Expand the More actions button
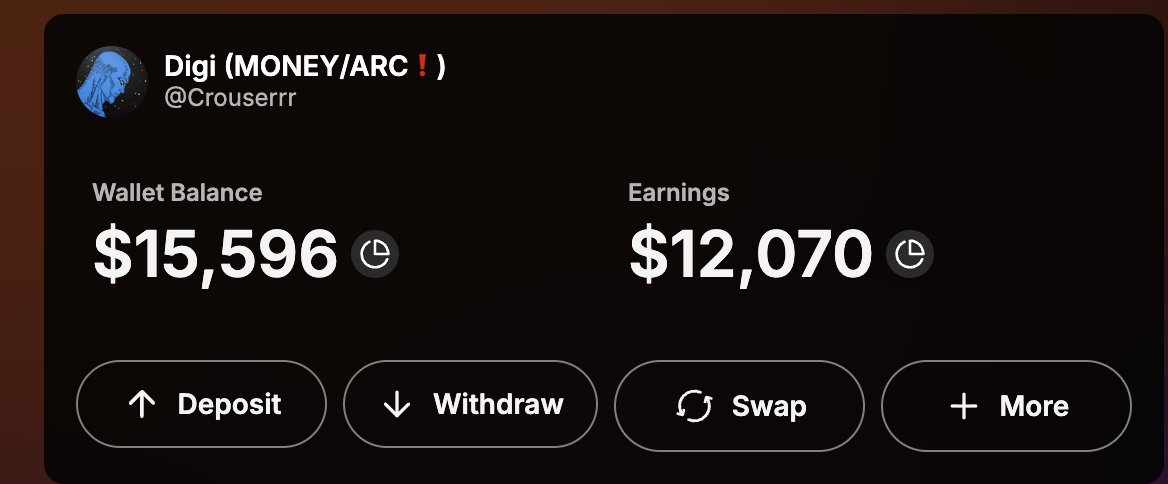The height and width of the screenshot is (484, 1168). click(1005, 405)
